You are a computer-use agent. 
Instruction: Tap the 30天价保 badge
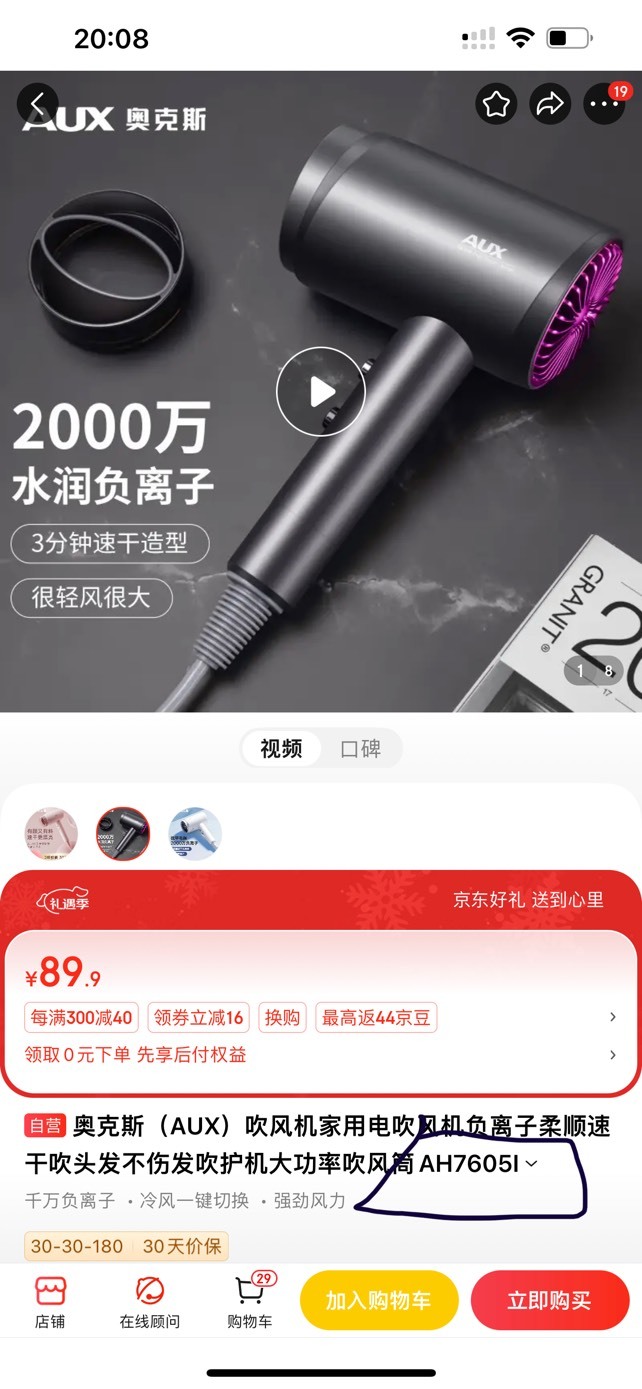click(185, 1246)
